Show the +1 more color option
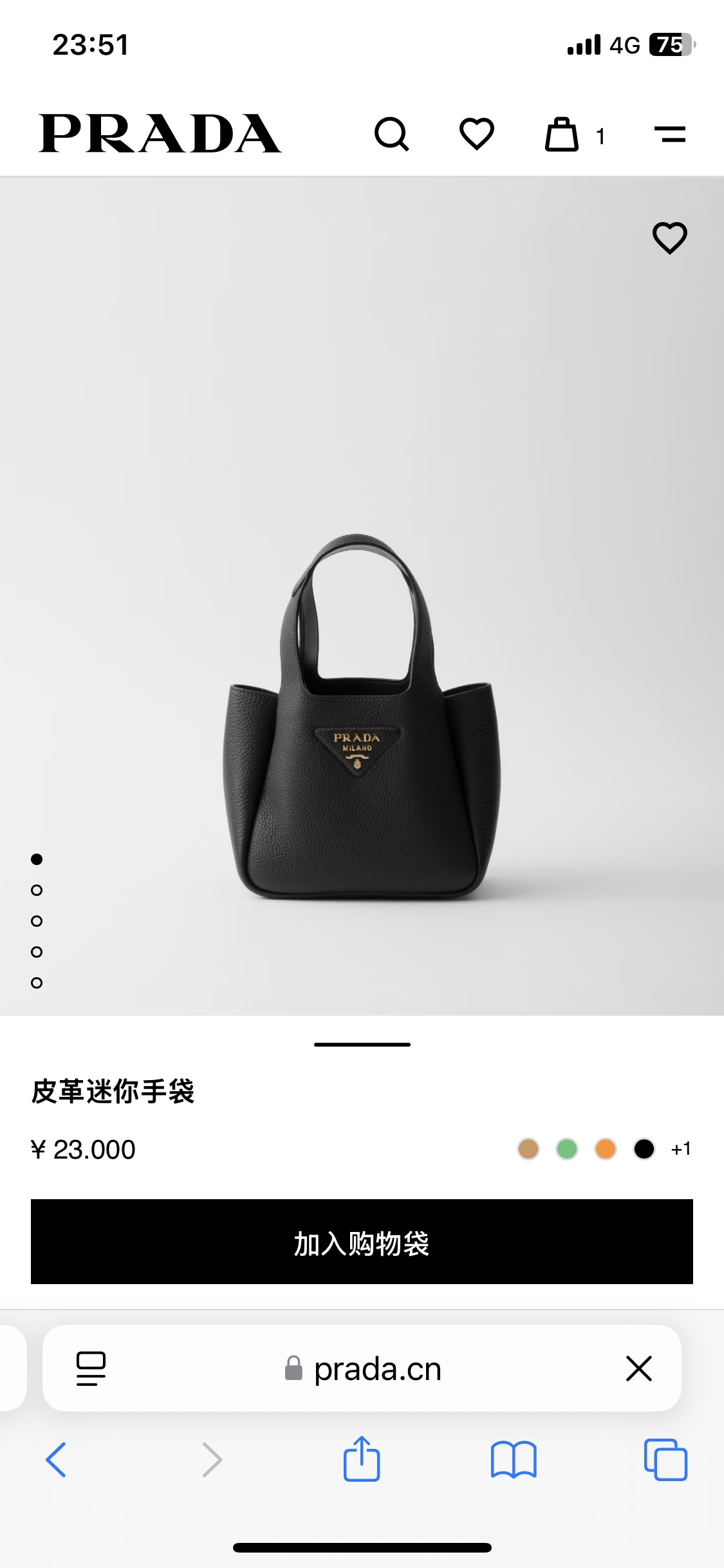This screenshot has width=724, height=1568. tap(681, 1149)
